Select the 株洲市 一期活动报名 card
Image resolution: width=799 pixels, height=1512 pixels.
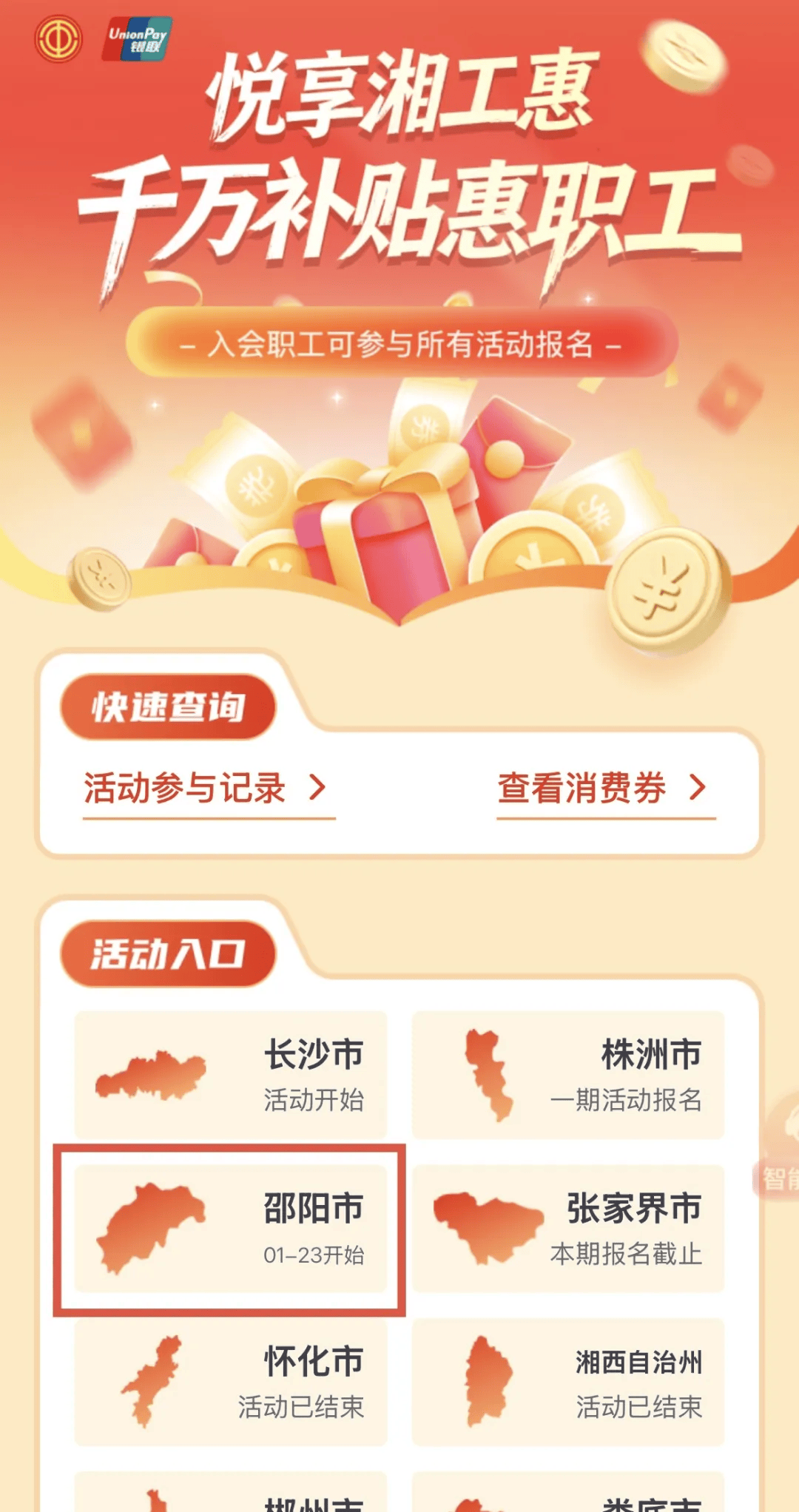pos(567,1075)
